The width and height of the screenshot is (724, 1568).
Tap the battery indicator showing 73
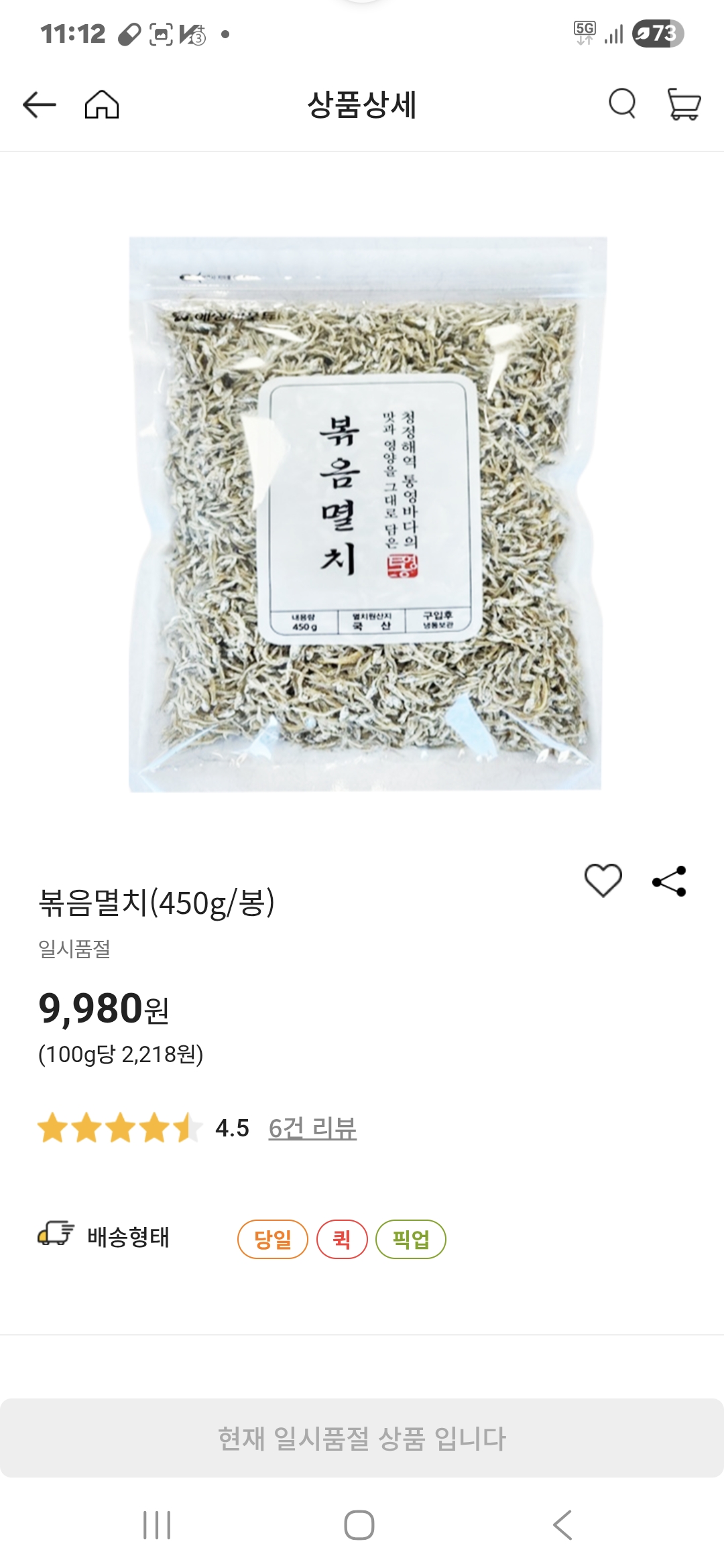coord(658,30)
